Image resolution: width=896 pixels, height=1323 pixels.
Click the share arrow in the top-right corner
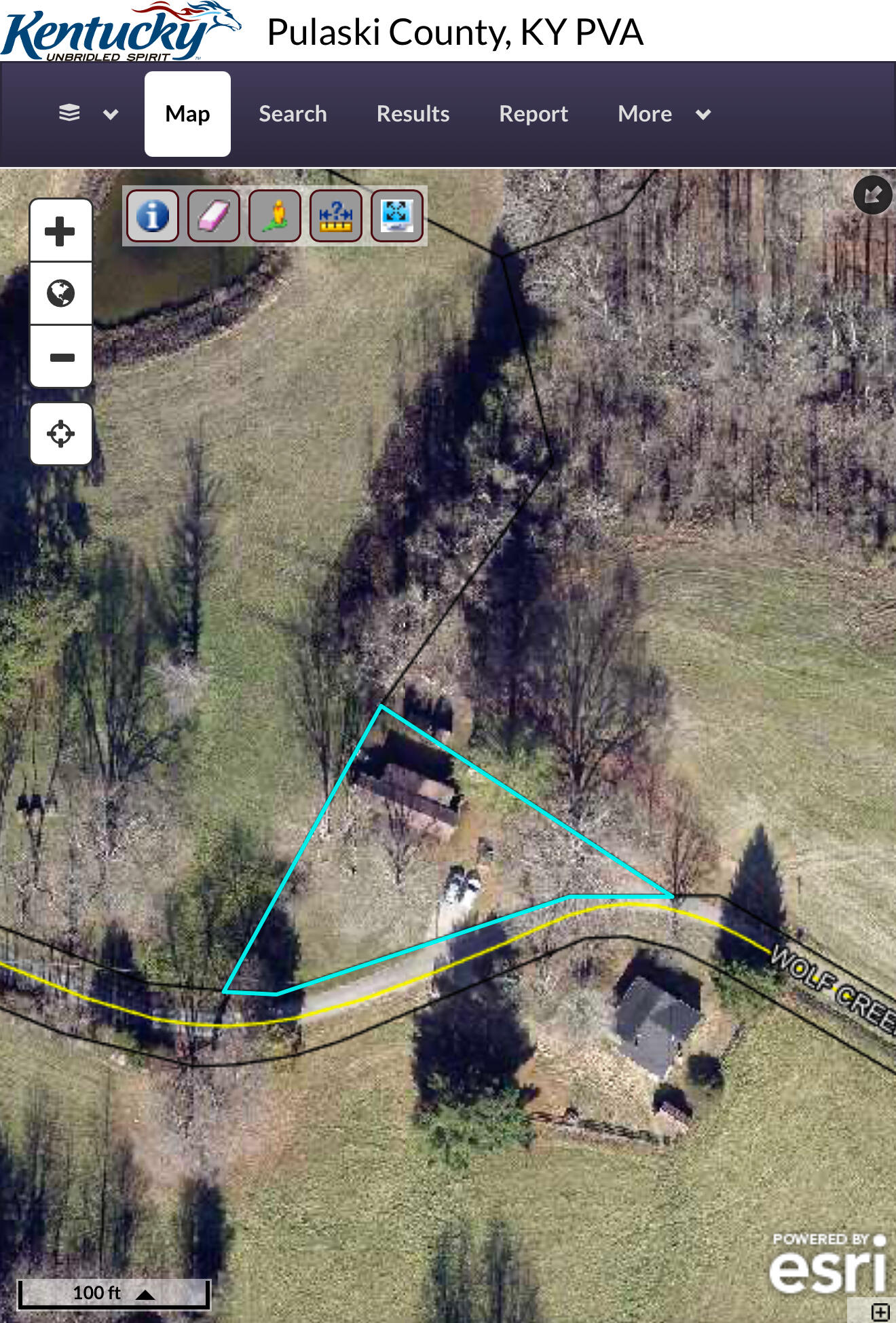point(873,195)
